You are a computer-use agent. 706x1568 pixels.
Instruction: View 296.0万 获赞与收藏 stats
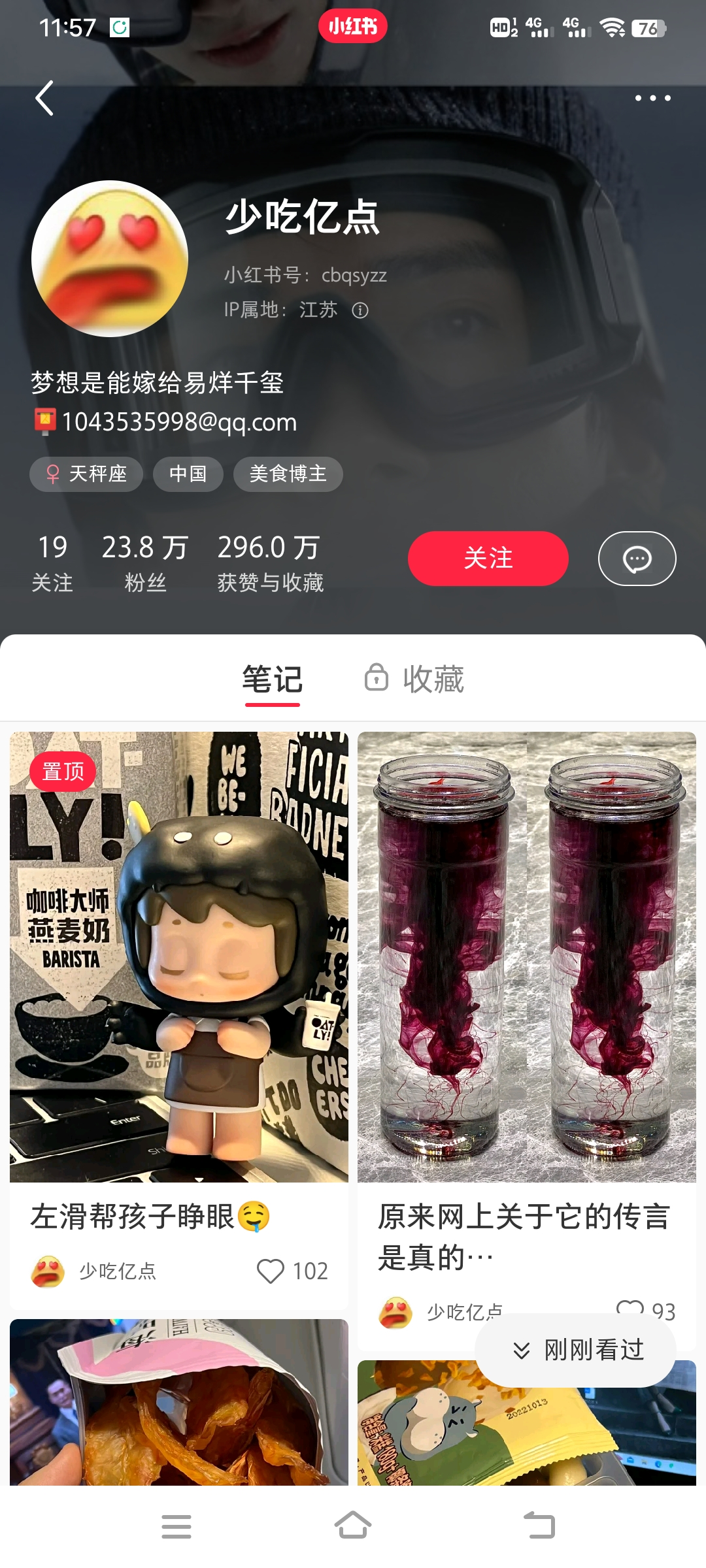[270, 563]
